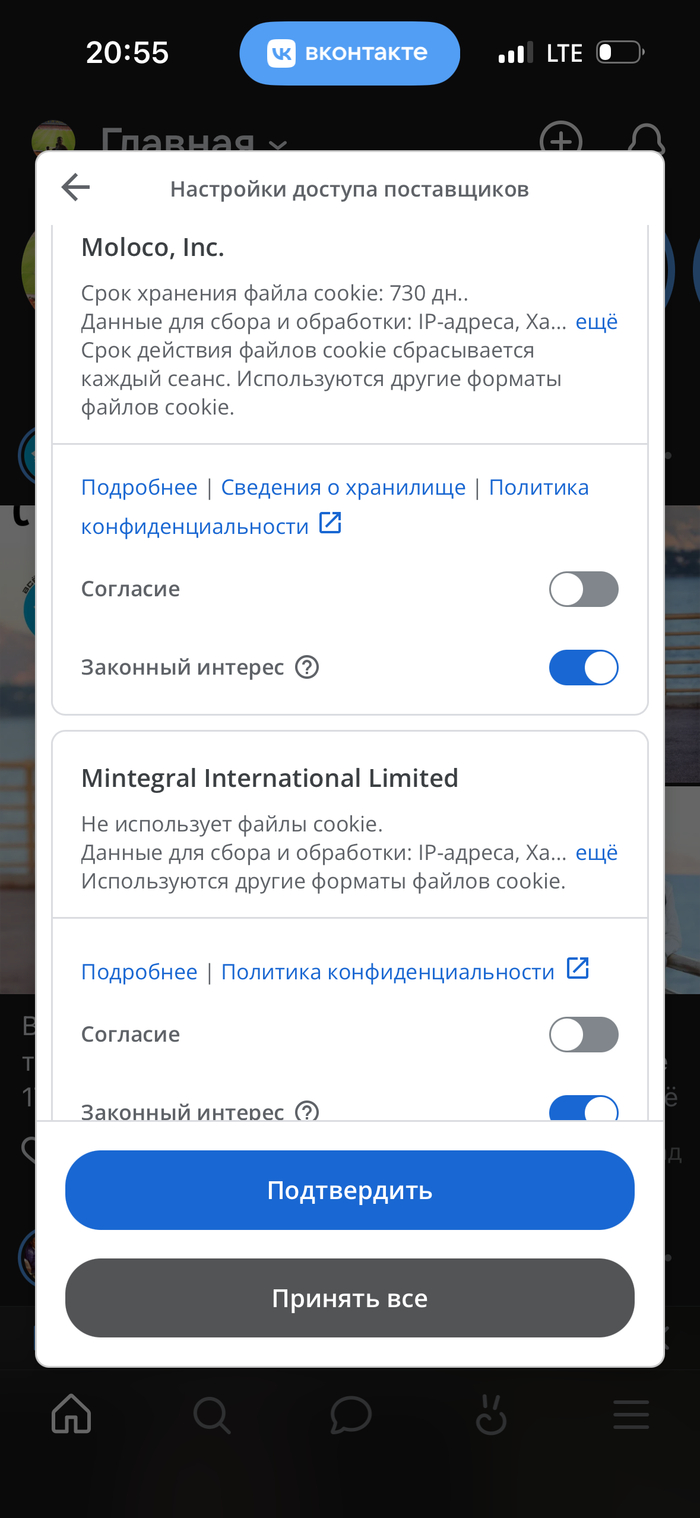Enable "Согласие" switch for Mintegral International
The width and height of the screenshot is (700, 1518).
pos(583,1035)
